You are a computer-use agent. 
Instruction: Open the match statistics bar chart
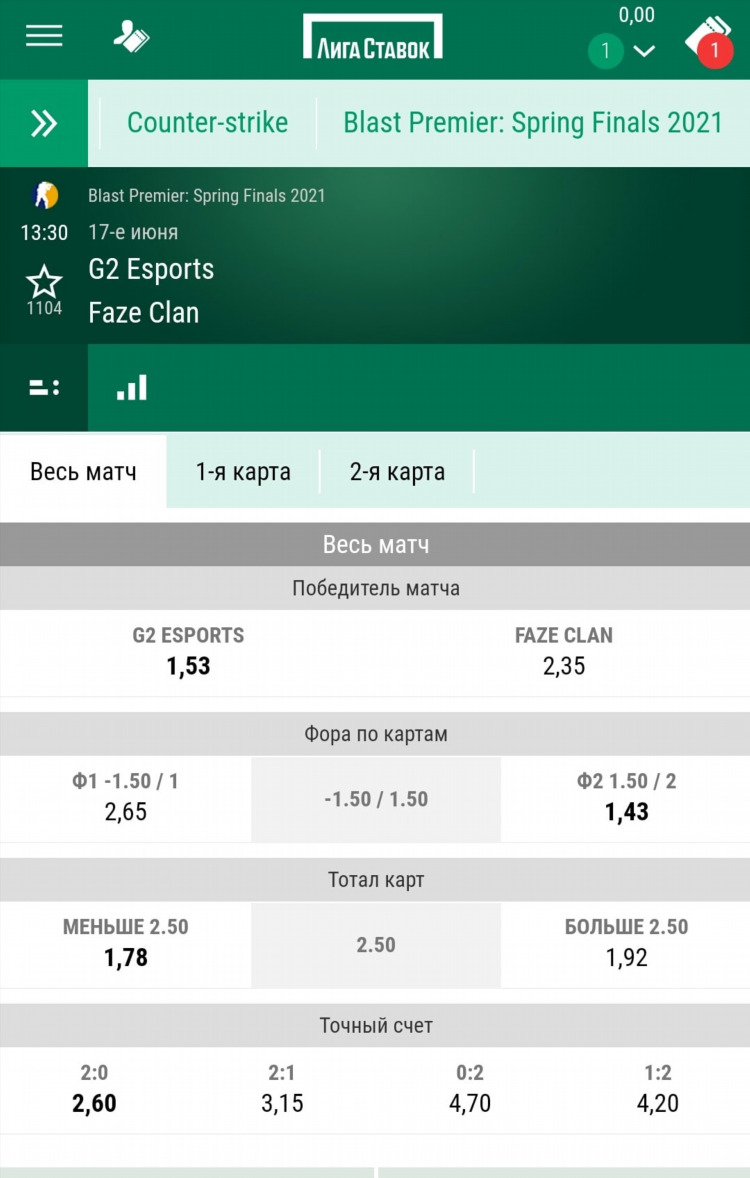pyautogui.click(x=132, y=388)
